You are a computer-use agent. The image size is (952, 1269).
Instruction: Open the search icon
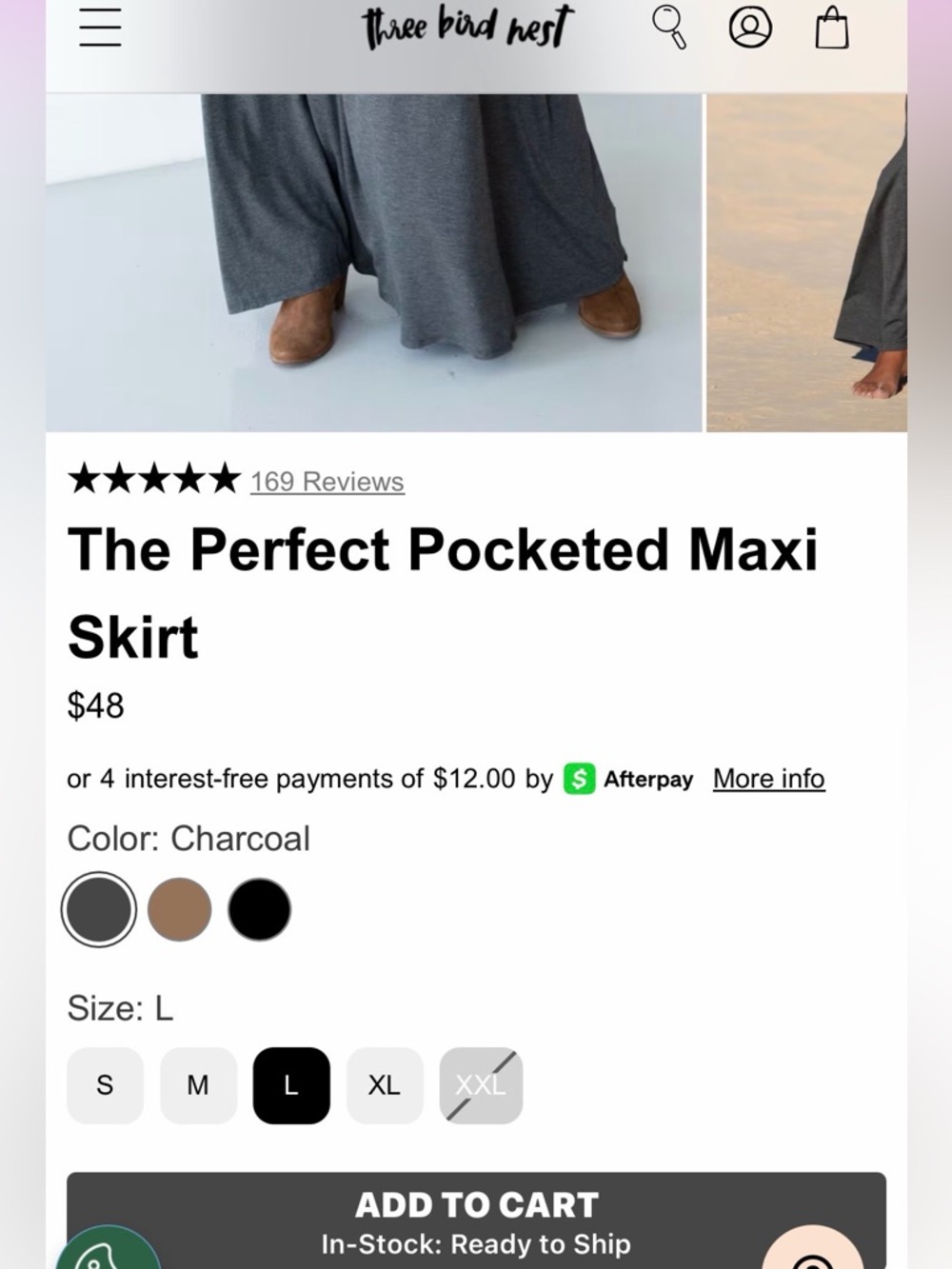(672, 29)
